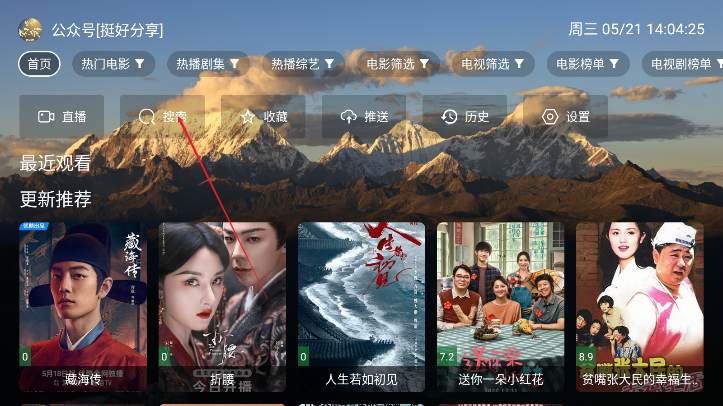This screenshot has height=406, width=723.
Task: Open the 送你一朵小红花 movie card
Action: click(500, 305)
